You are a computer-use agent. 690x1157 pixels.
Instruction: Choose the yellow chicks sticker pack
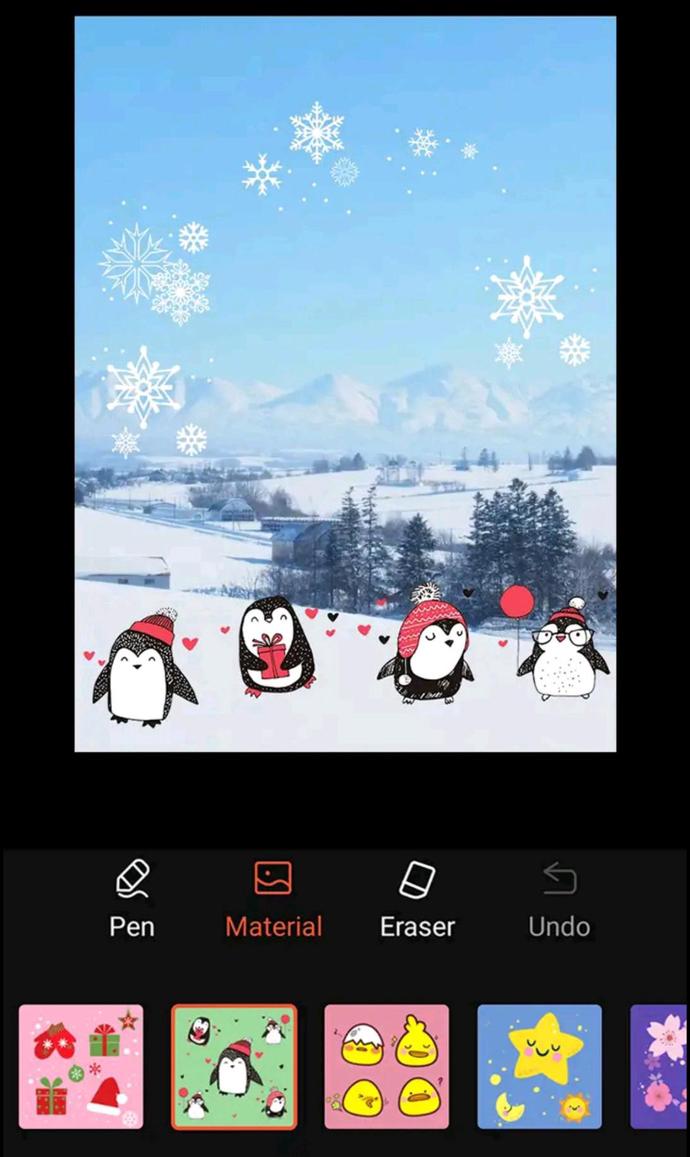pos(387,1066)
